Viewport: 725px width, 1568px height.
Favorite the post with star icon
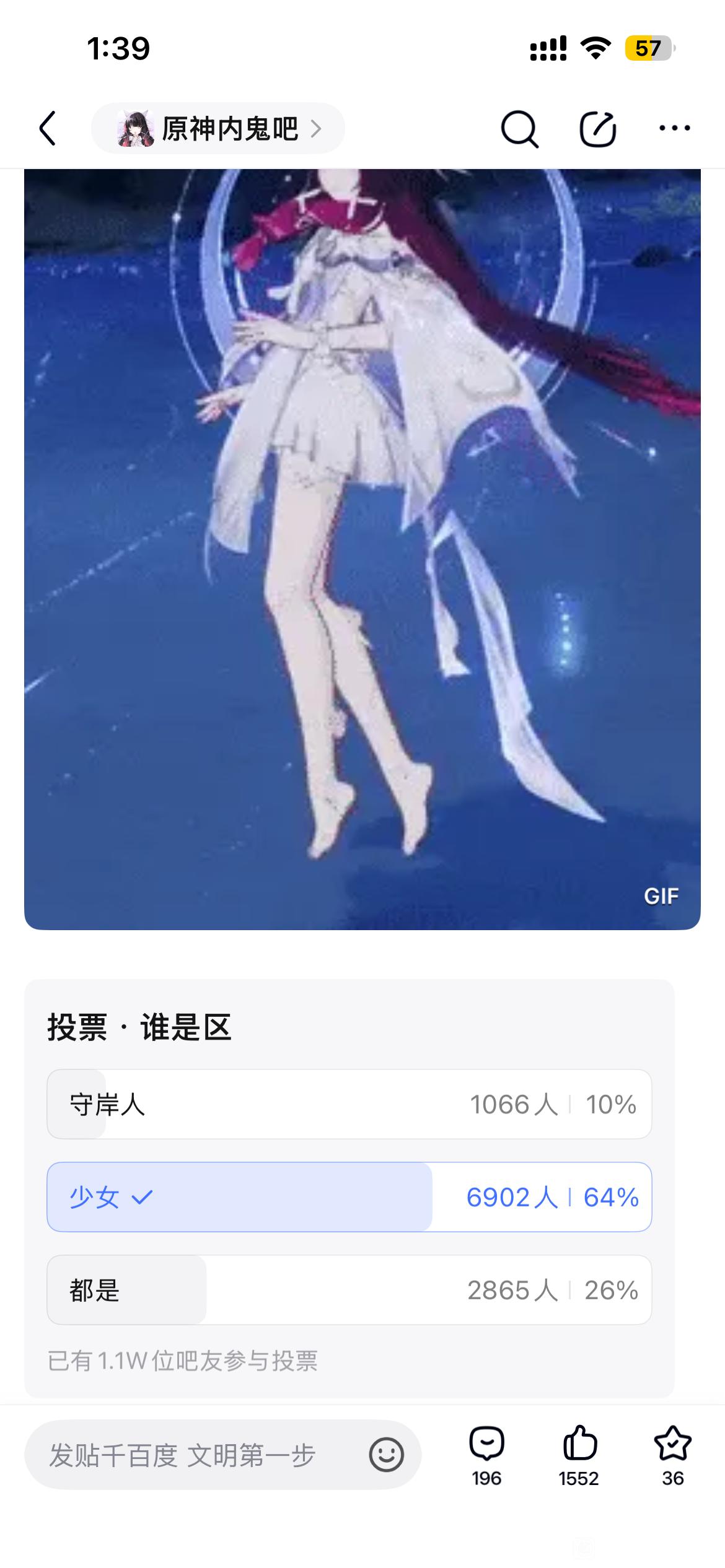pyautogui.click(x=672, y=1456)
